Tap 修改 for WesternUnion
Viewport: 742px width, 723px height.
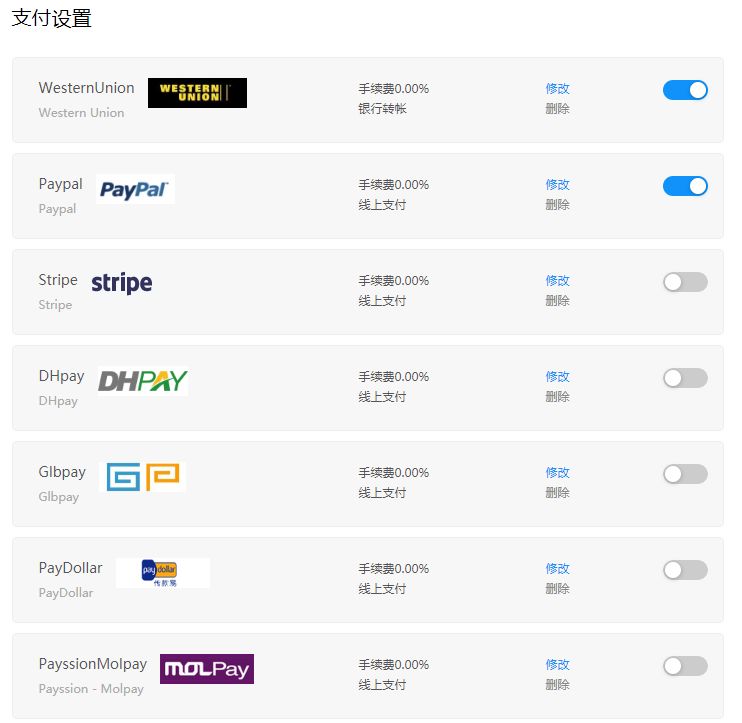click(x=557, y=89)
